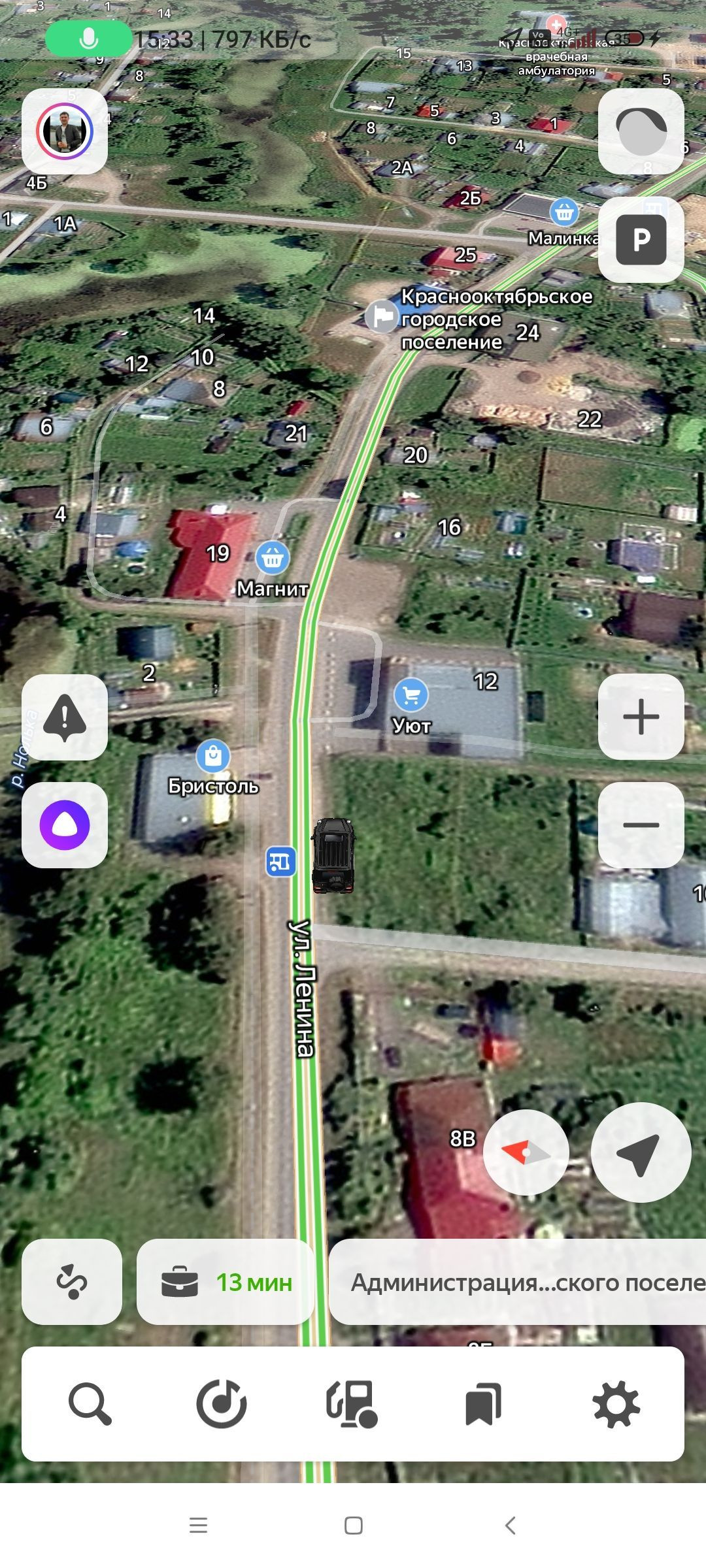Screen dimensions: 706x1568
Task: Tap the Магнит store marker
Action: pyautogui.click(x=273, y=558)
